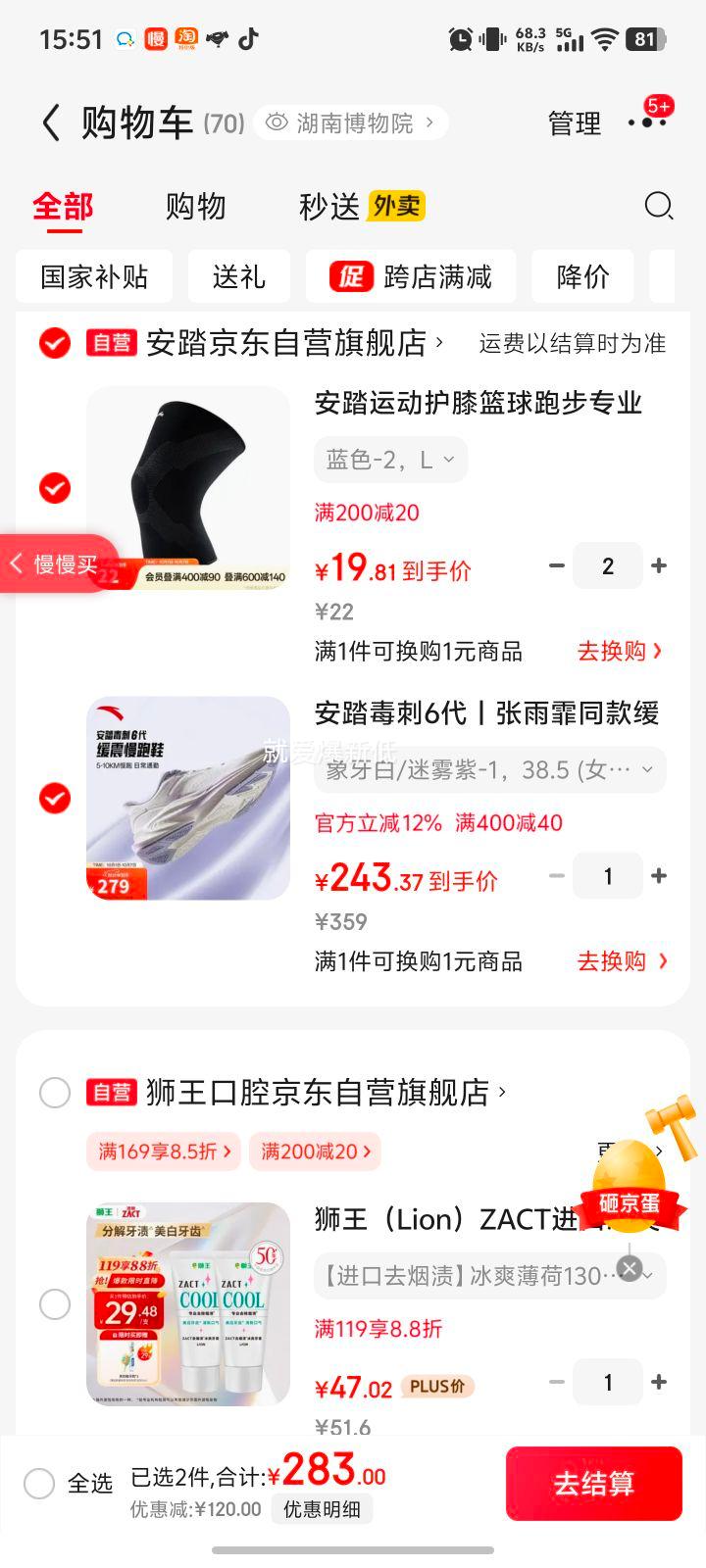This screenshot has height=1568, width=706.
Task: Increase quantity of 安踏运动护膝
Action: 659,565
